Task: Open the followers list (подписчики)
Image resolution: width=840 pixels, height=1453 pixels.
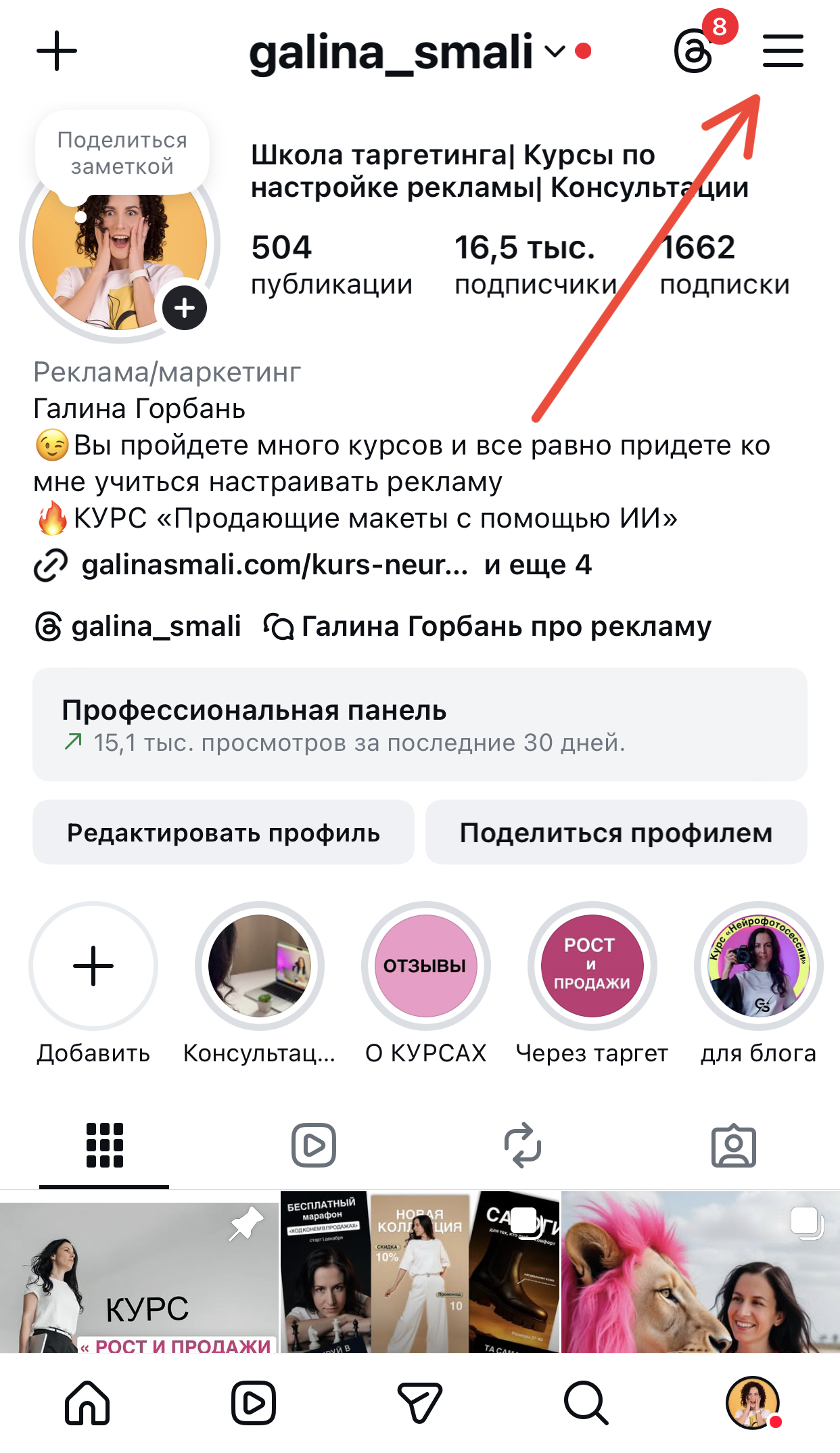Action: click(534, 265)
